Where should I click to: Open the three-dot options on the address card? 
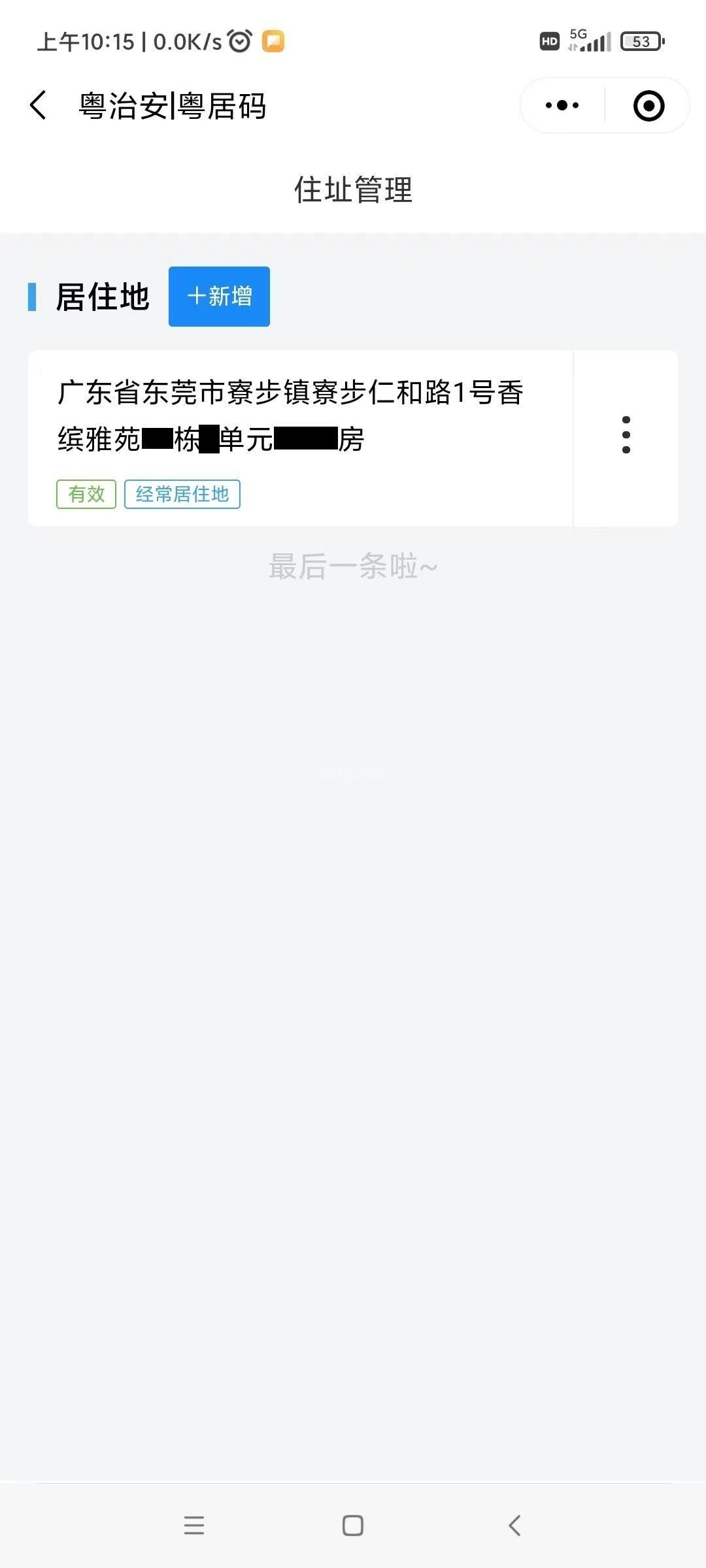626,435
